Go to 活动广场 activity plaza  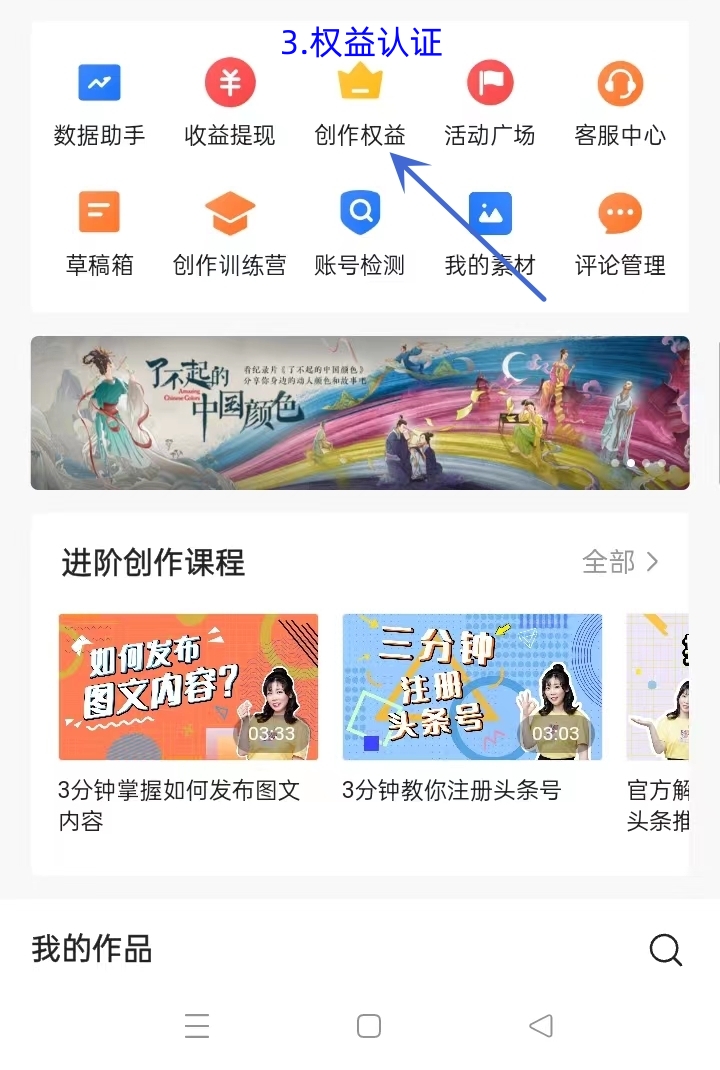click(490, 103)
